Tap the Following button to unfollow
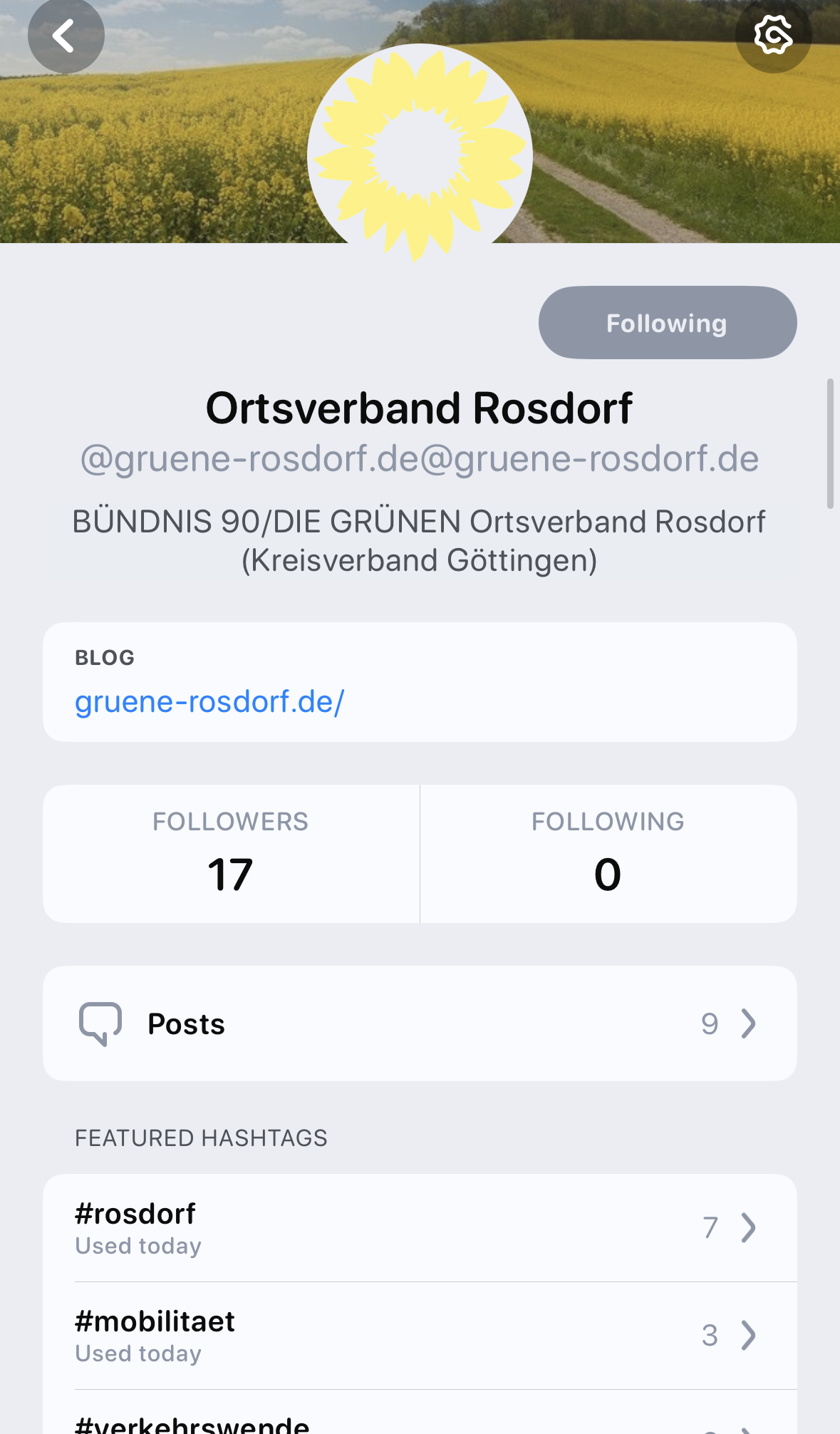This screenshot has height=1434, width=840. [x=668, y=323]
